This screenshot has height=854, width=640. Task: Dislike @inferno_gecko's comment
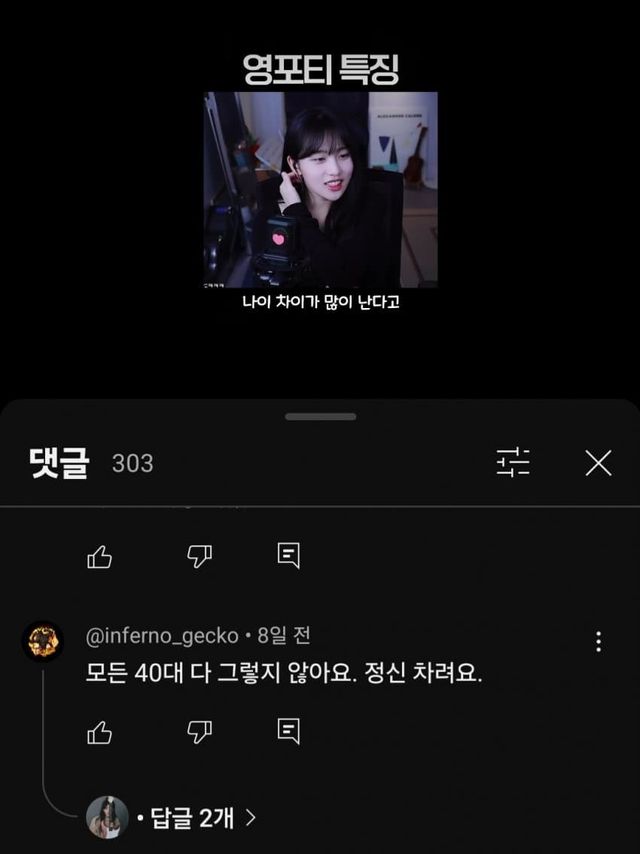(x=200, y=733)
